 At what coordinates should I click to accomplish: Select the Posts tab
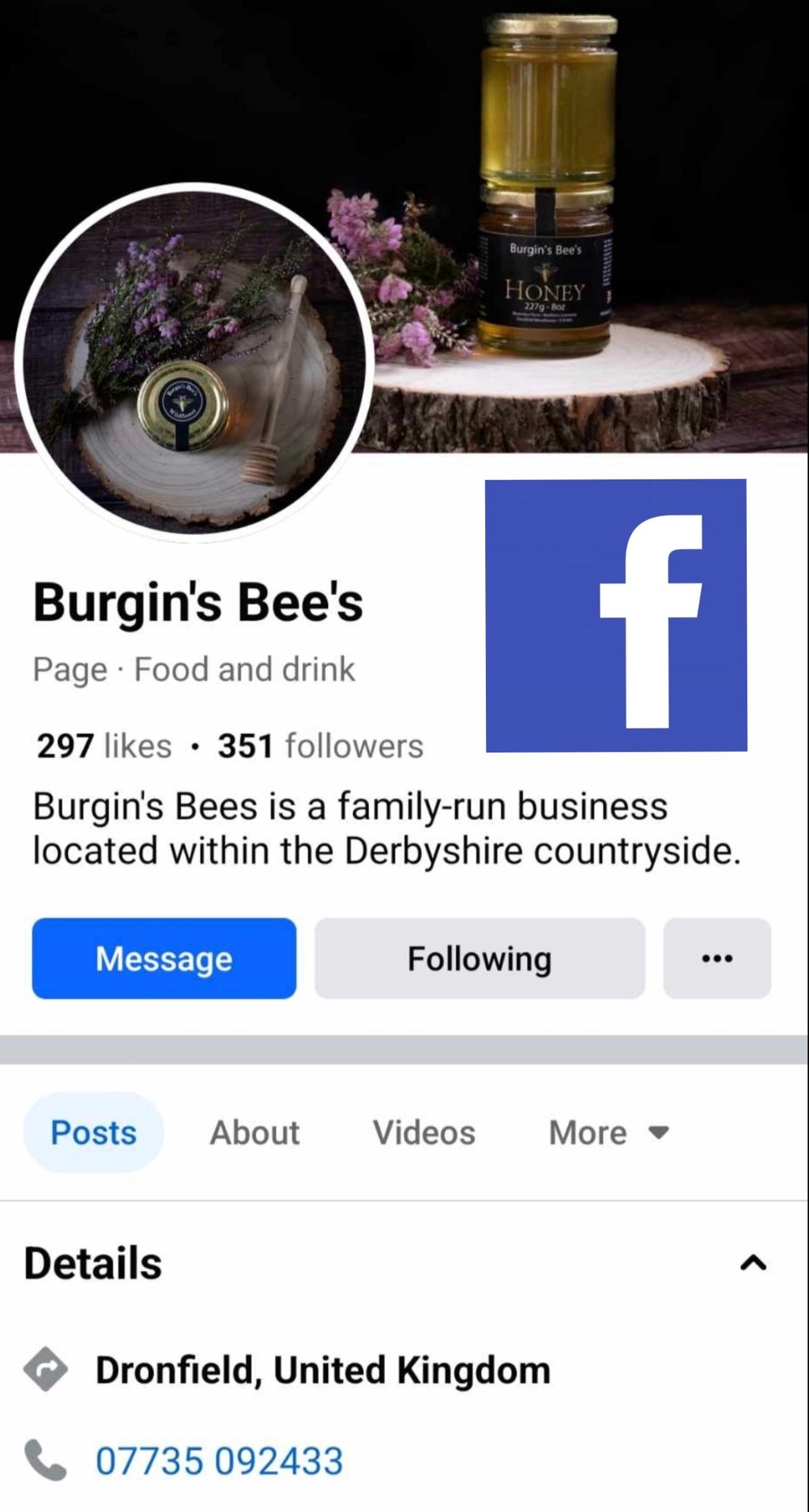[x=93, y=1132]
